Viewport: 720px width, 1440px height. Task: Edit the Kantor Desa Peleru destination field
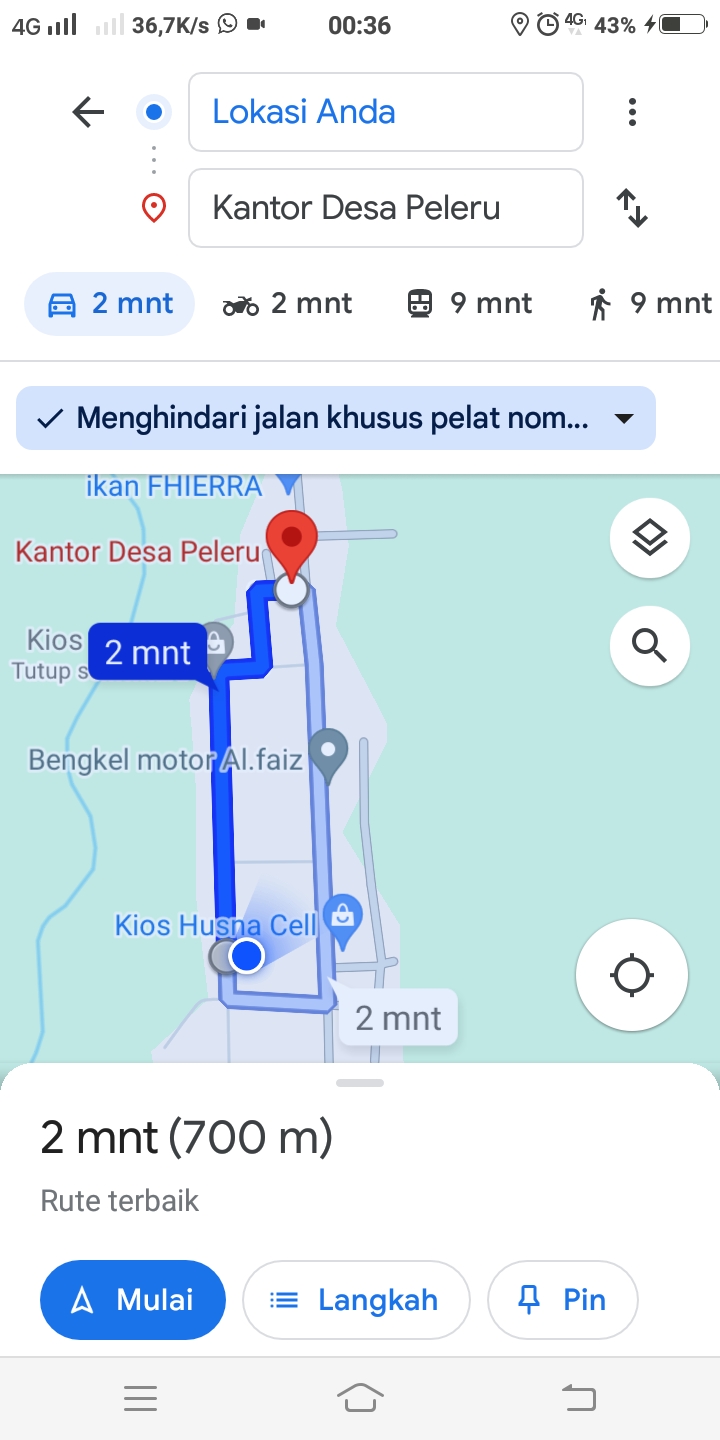click(x=386, y=208)
